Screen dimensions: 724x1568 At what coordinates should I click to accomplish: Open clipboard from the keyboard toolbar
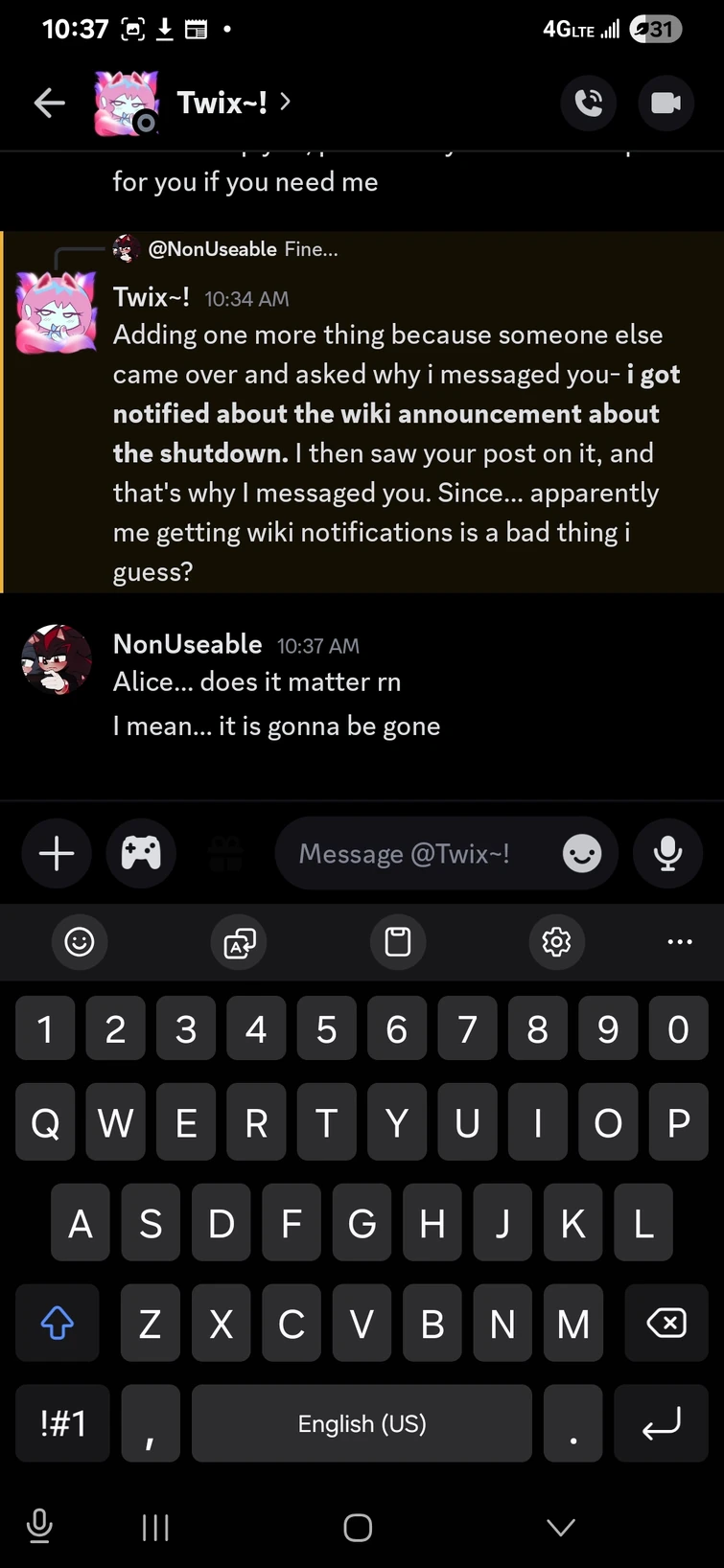click(397, 942)
